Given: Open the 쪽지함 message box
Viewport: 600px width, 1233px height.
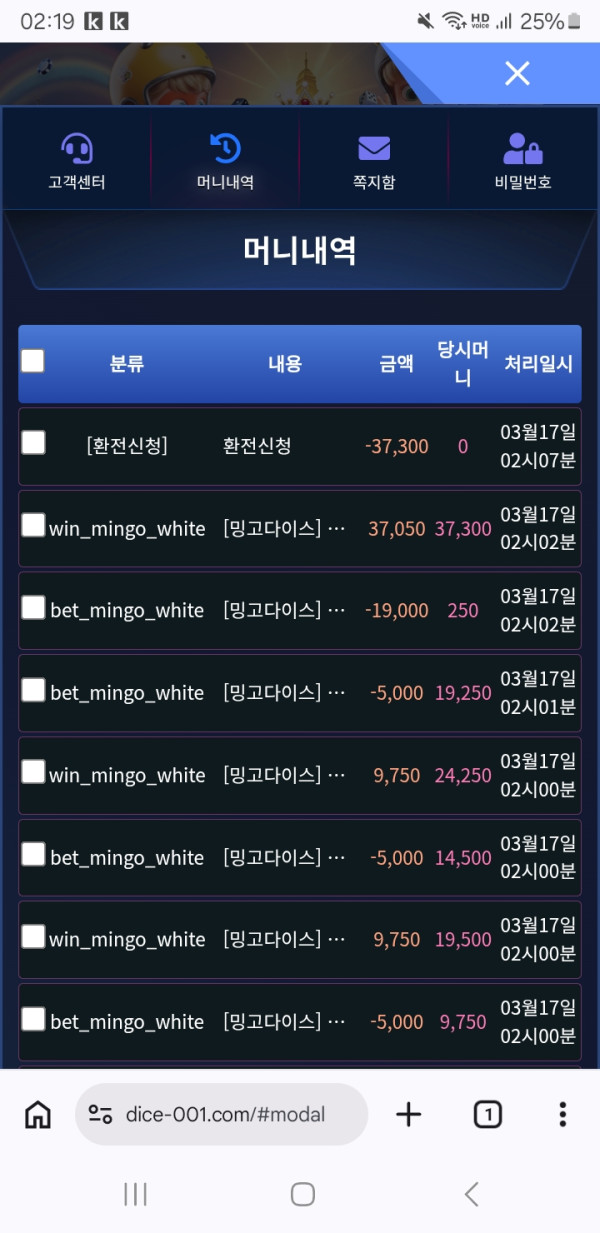Looking at the screenshot, I should (x=374, y=161).
